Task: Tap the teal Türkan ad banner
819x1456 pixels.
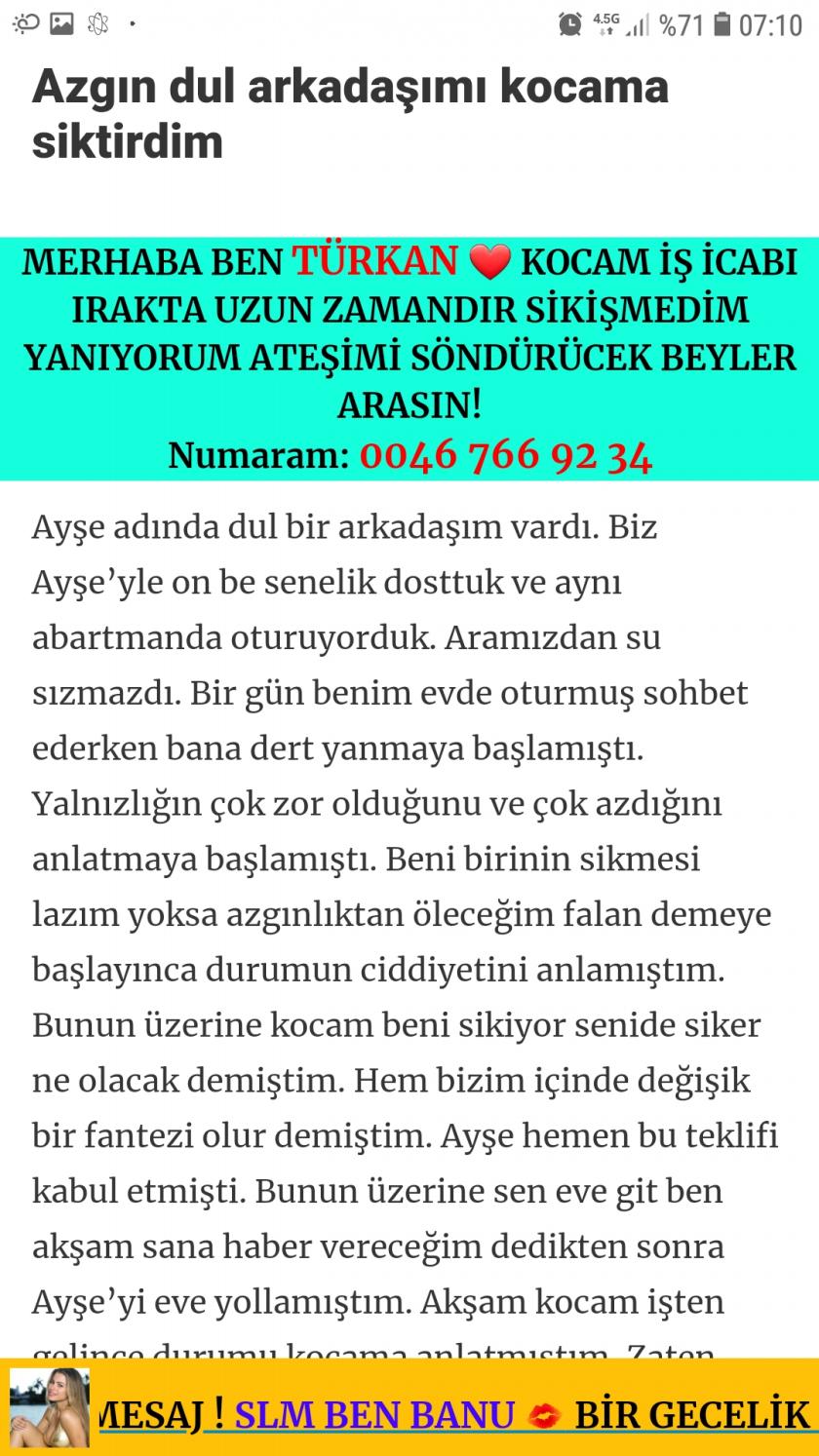Action: 409,359
